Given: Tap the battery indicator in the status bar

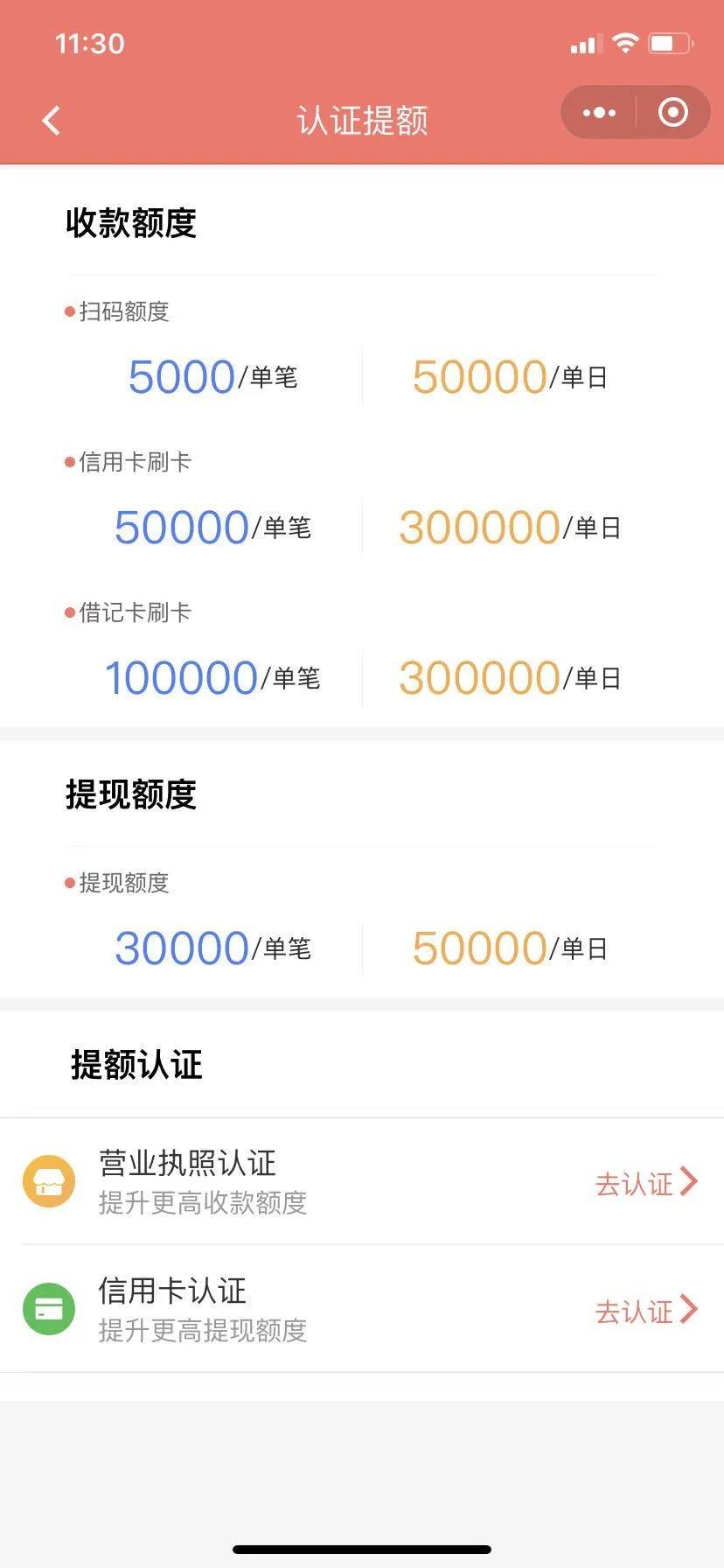Looking at the screenshot, I should click(x=670, y=43).
